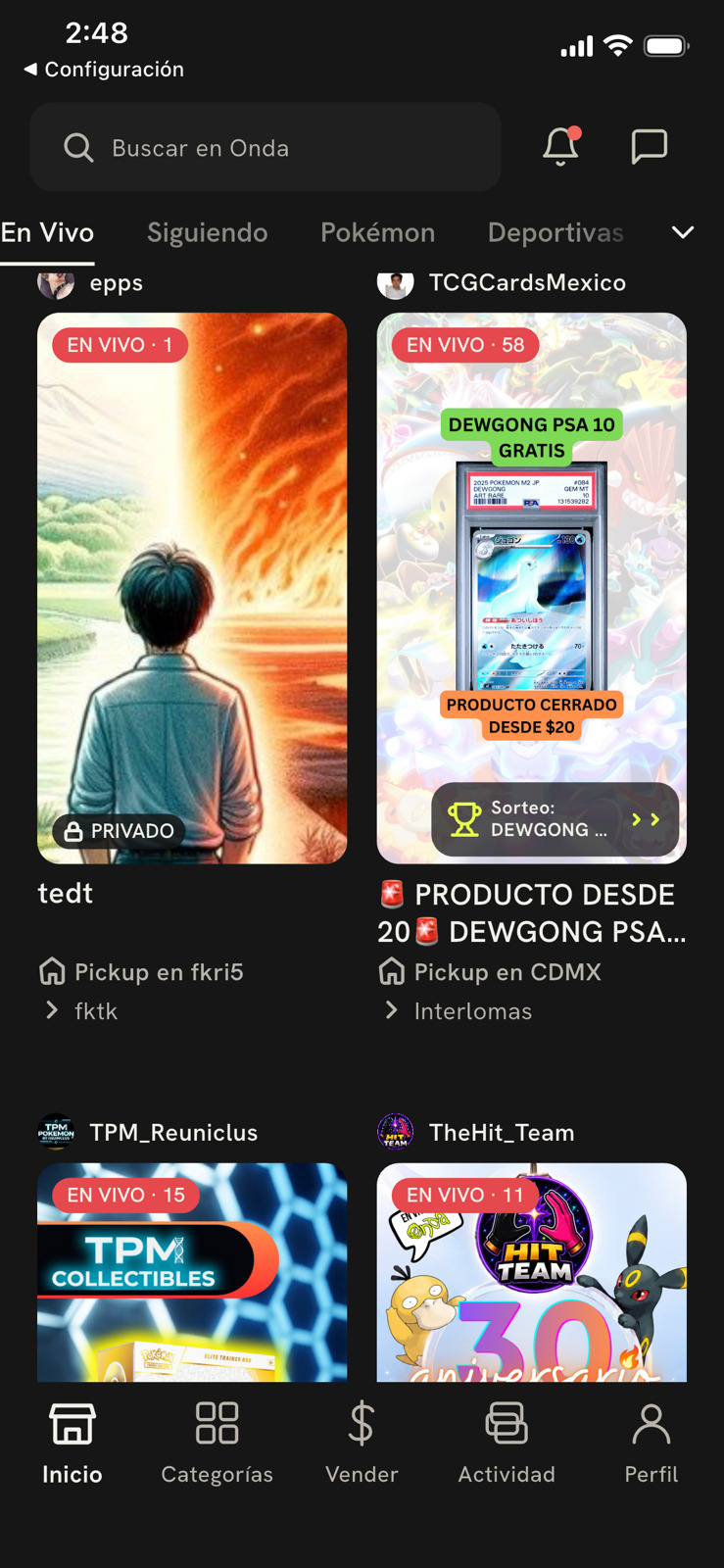Open TheHit_Team live stream card

(x=531, y=1272)
